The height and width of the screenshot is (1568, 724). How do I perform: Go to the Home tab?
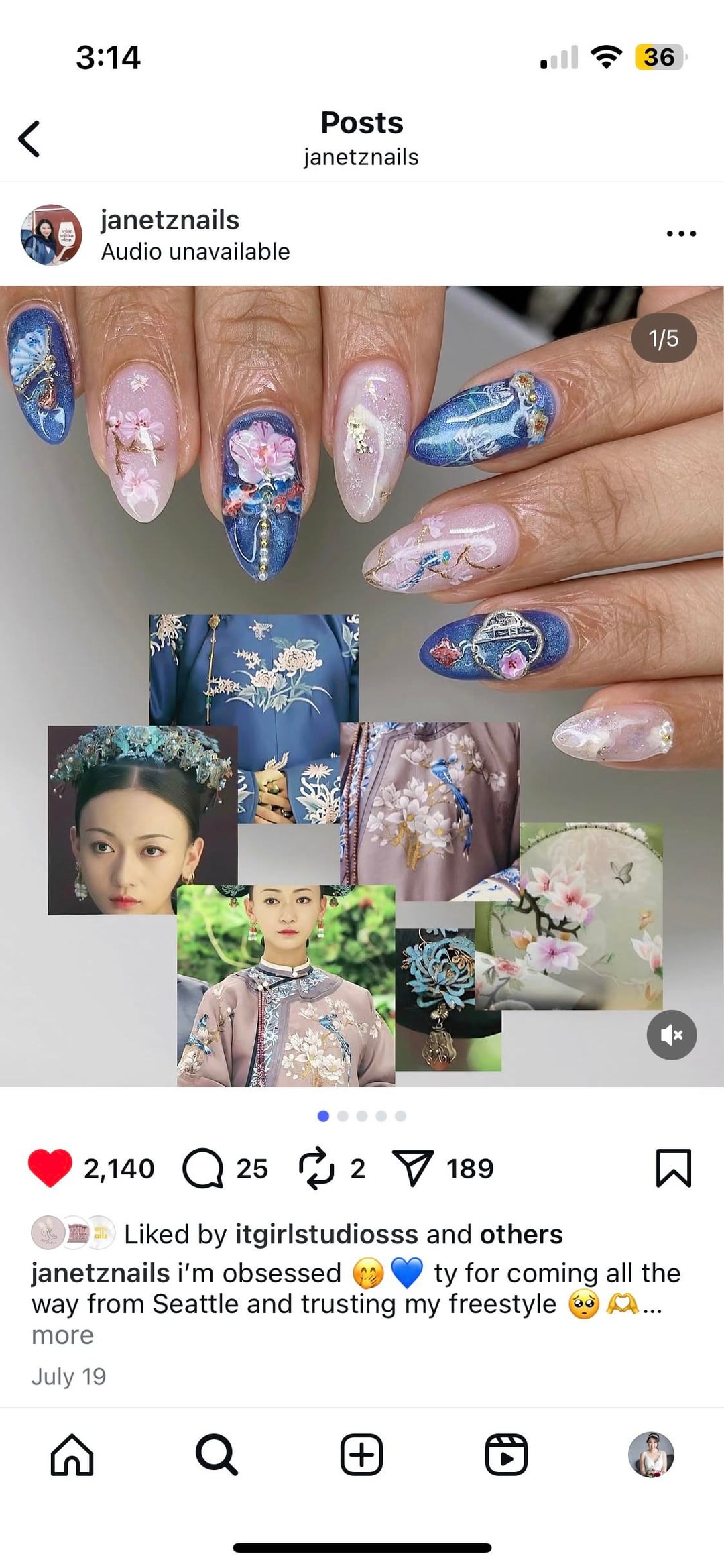point(72,1455)
